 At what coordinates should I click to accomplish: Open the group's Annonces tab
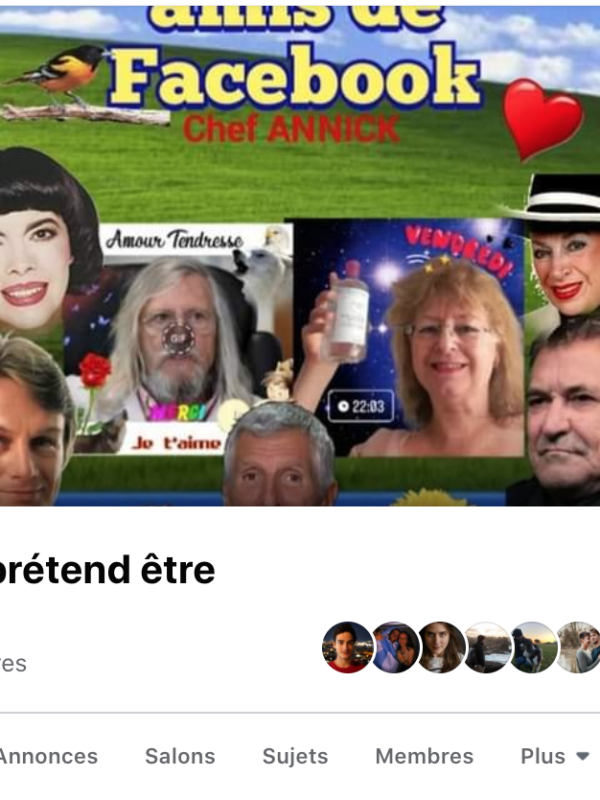48,756
